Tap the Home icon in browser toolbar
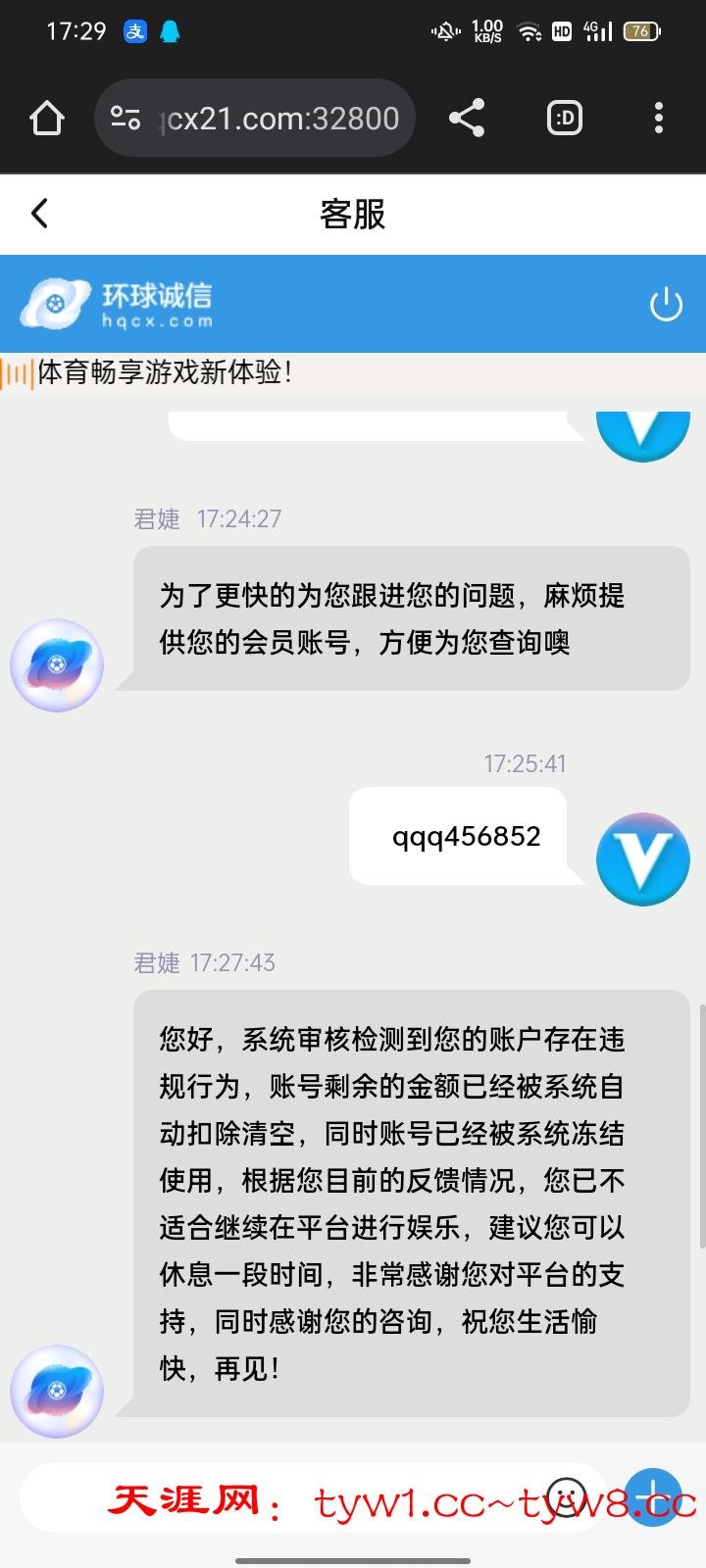The image size is (706, 1568). pyautogui.click(x=46, y=118)
